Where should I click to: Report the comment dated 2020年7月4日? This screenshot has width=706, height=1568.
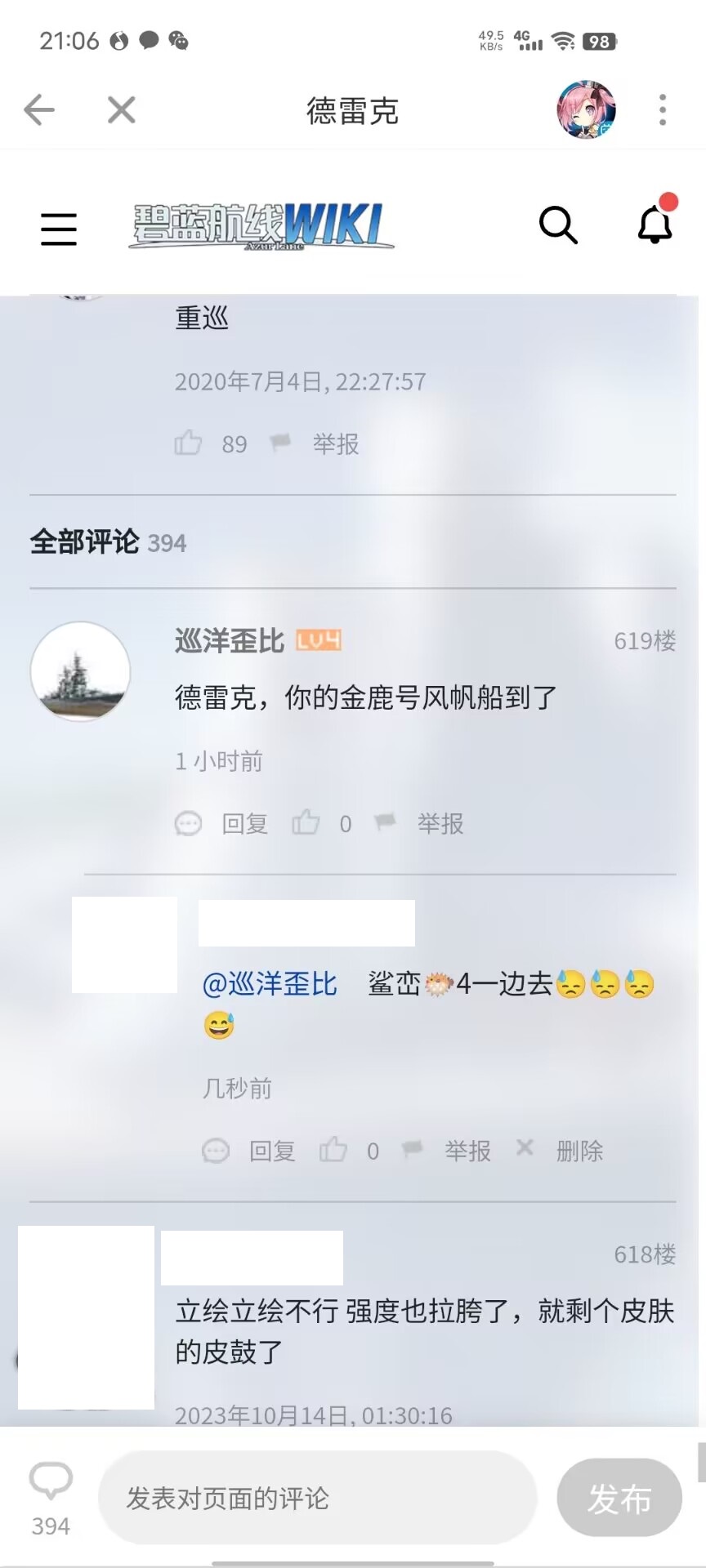[x=335, y=444]
